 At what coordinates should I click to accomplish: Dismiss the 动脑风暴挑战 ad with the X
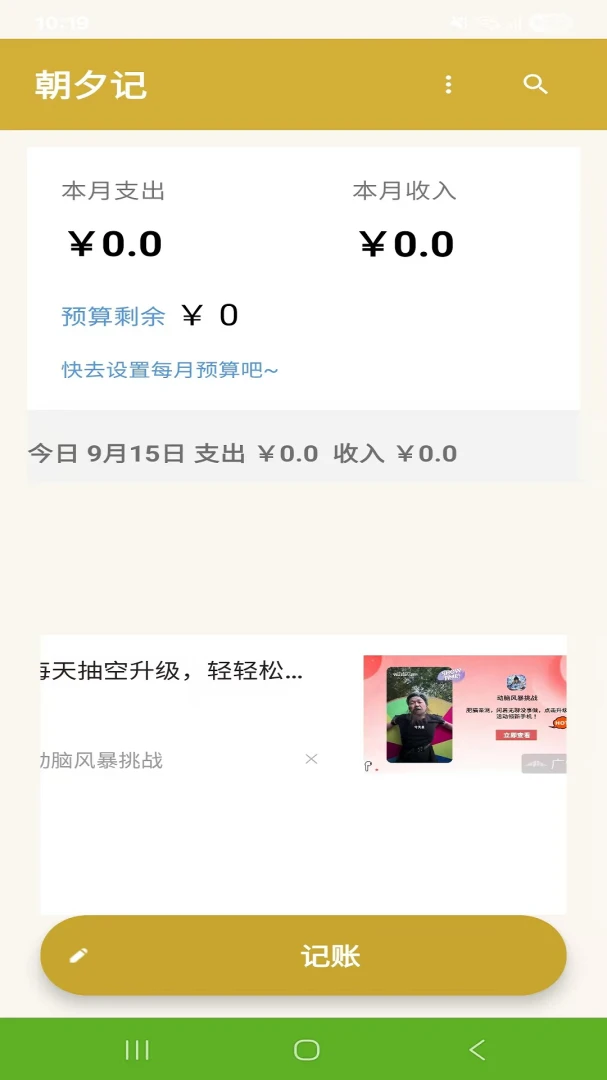(311, 759)
